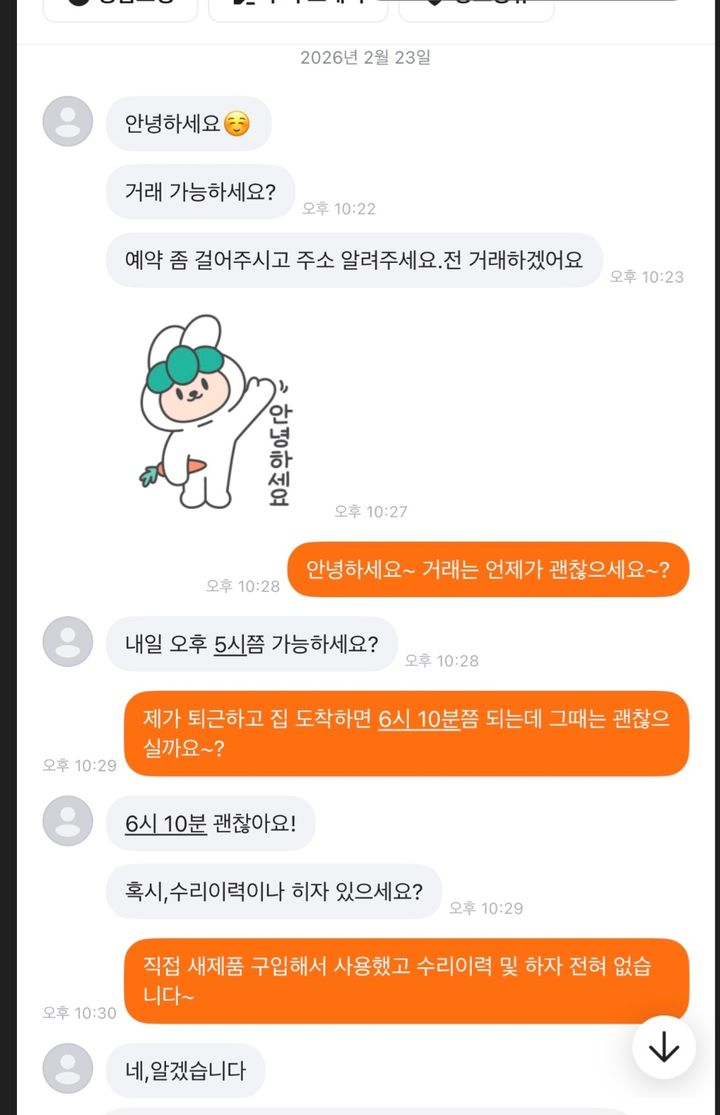This screenshot has height=1115, width=720.
Task: Tap the underlined 5시 time link
Action: (x=229, y=644)
